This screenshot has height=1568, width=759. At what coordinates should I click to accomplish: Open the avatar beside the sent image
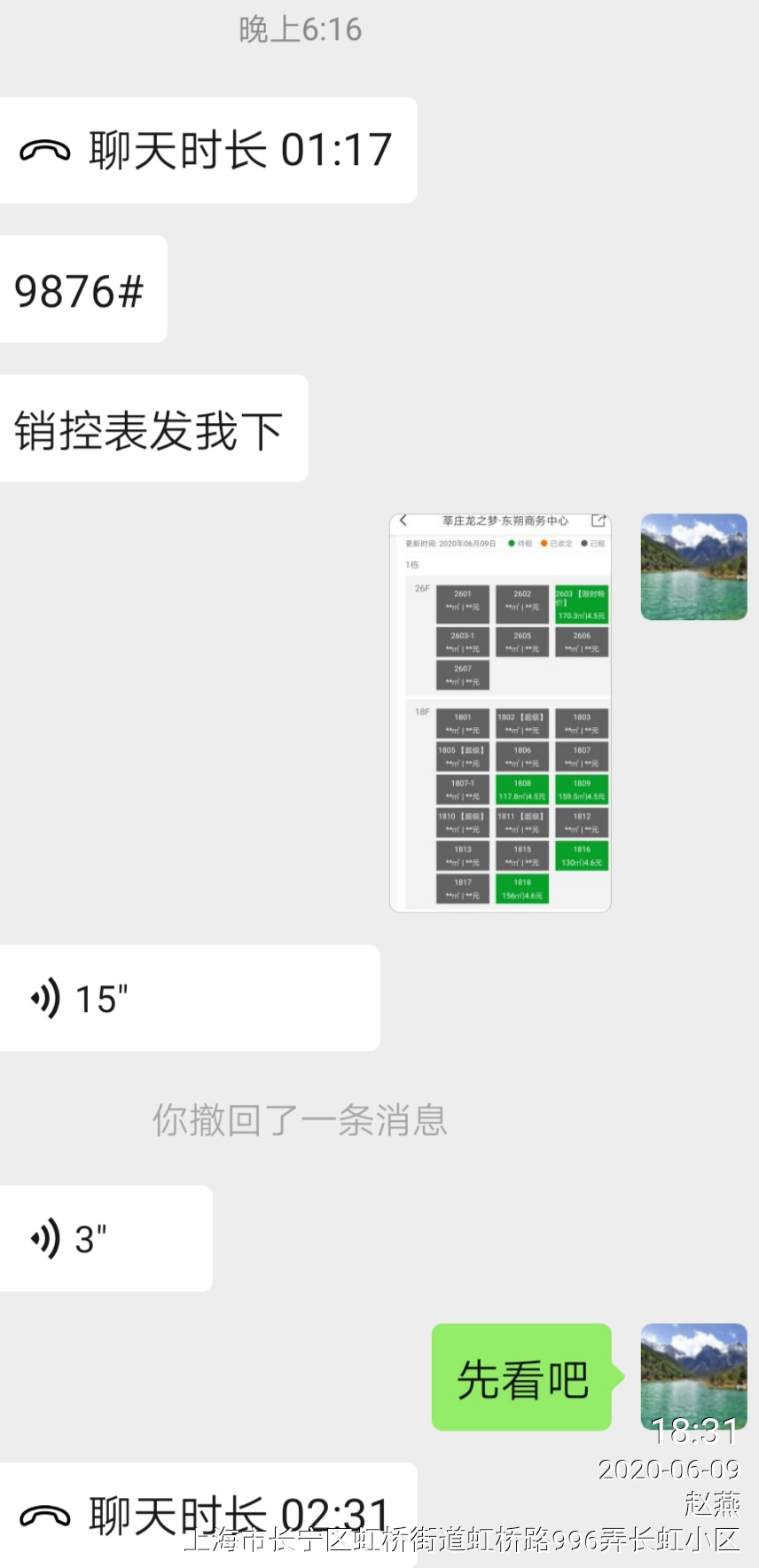693,567
